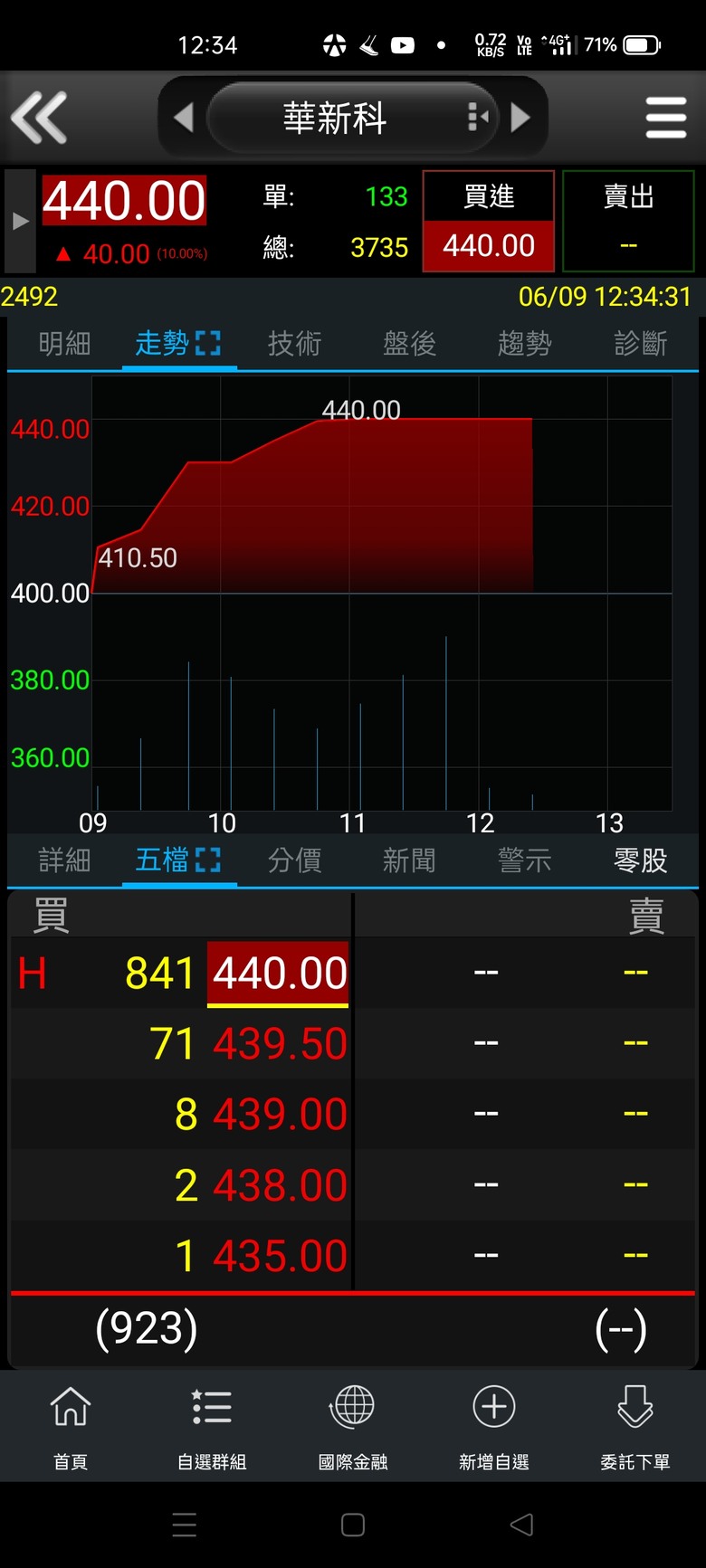Go back with the double-arrow icon

click(x=39, y=118)
